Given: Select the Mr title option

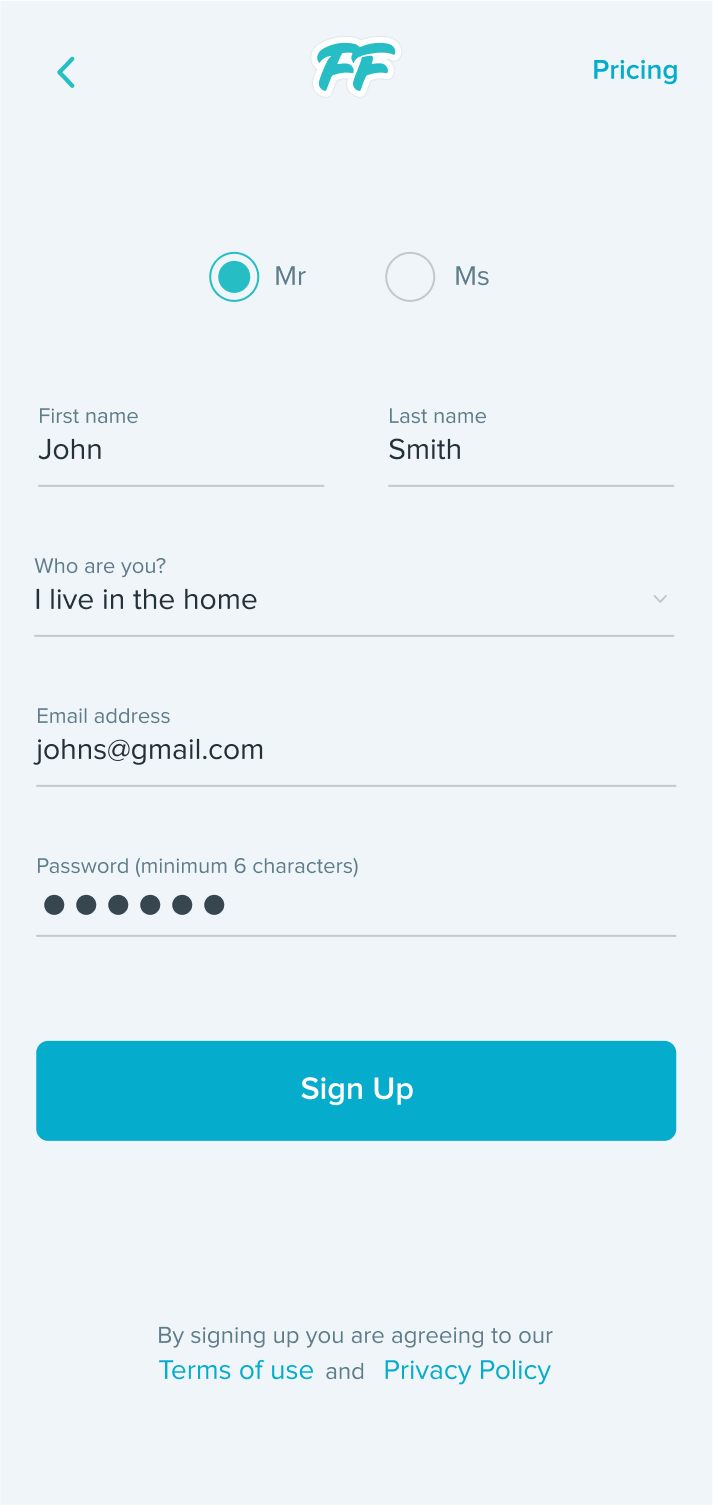Looking at the screenshot, I should pos(234,277).
